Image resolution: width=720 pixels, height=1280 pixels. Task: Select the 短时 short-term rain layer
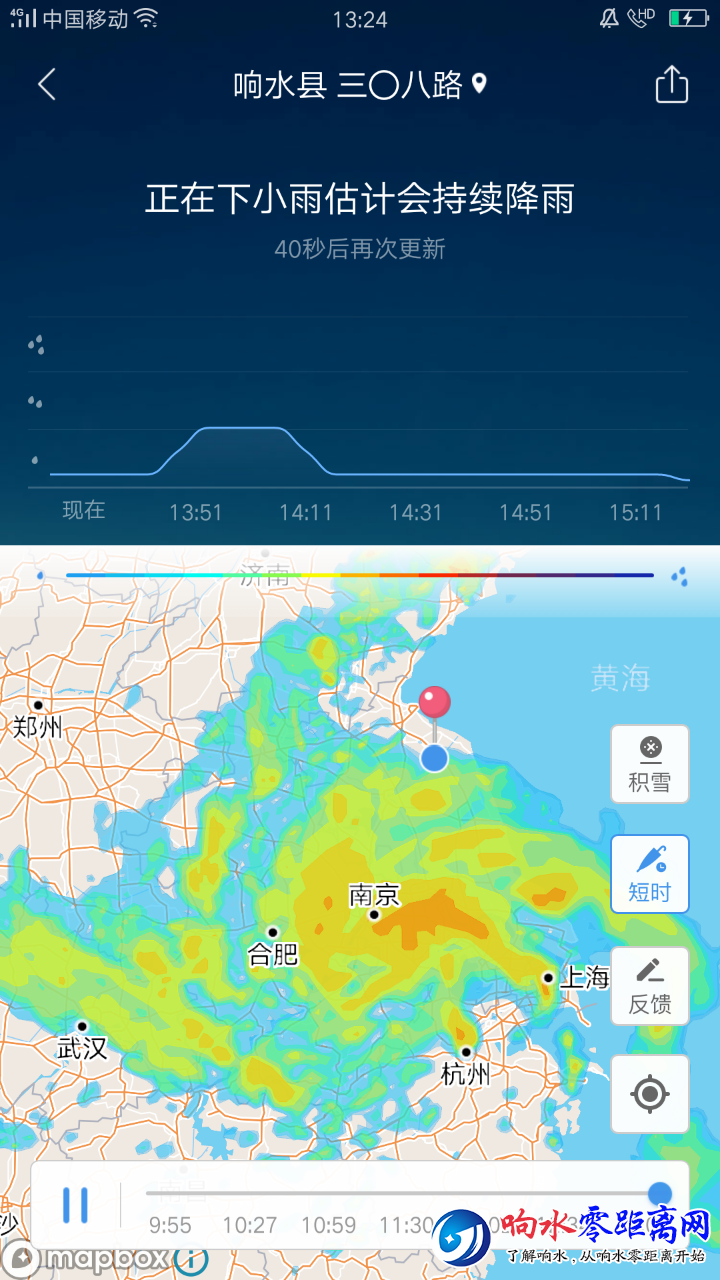pyautogui.click(x=650, y=874)
